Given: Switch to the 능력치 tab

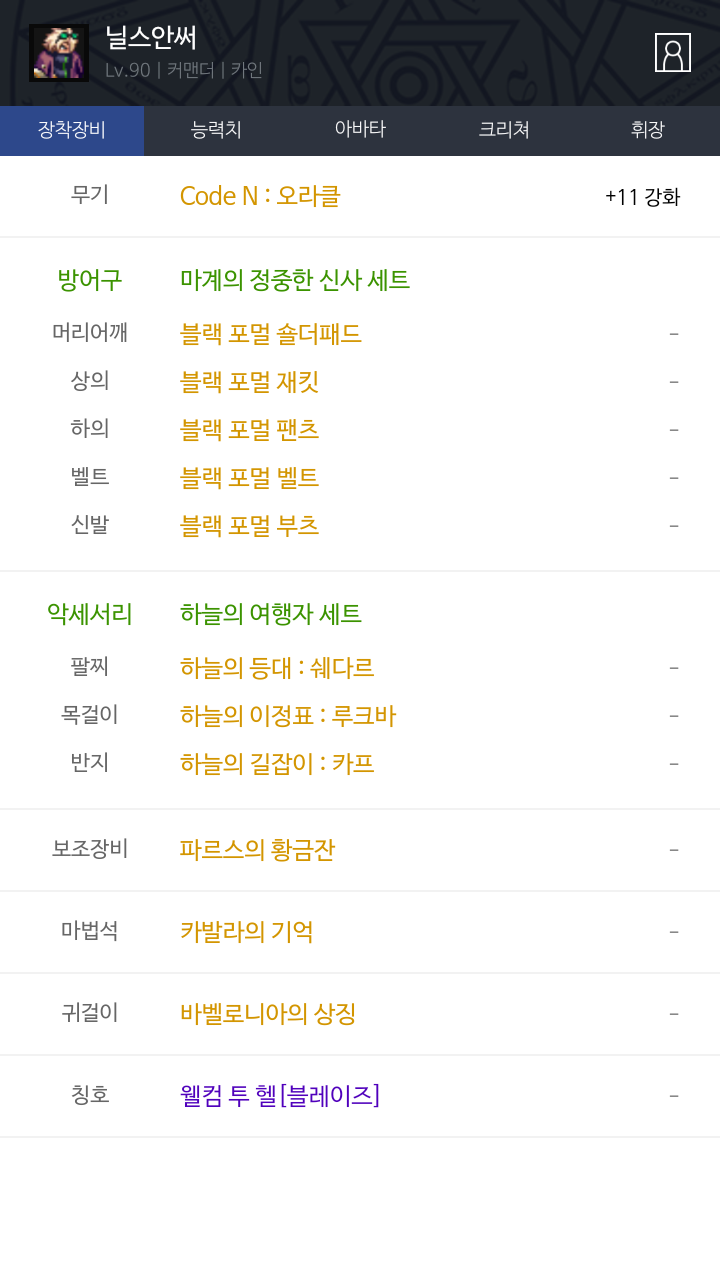Looking at the screenshot, I should point(216,130).
